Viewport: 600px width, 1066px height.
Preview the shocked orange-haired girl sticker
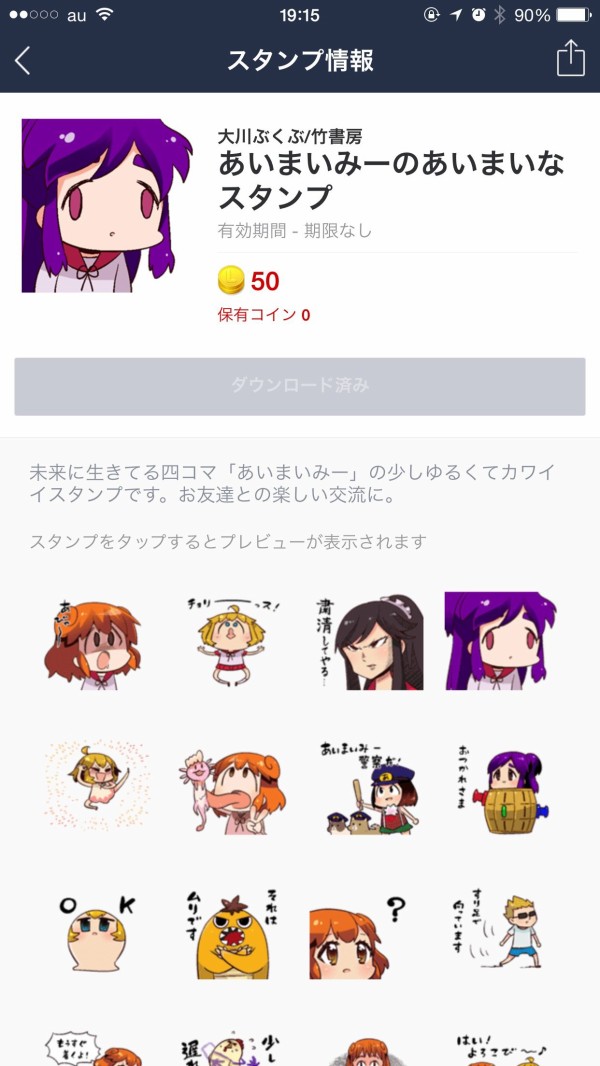point(95,641)
